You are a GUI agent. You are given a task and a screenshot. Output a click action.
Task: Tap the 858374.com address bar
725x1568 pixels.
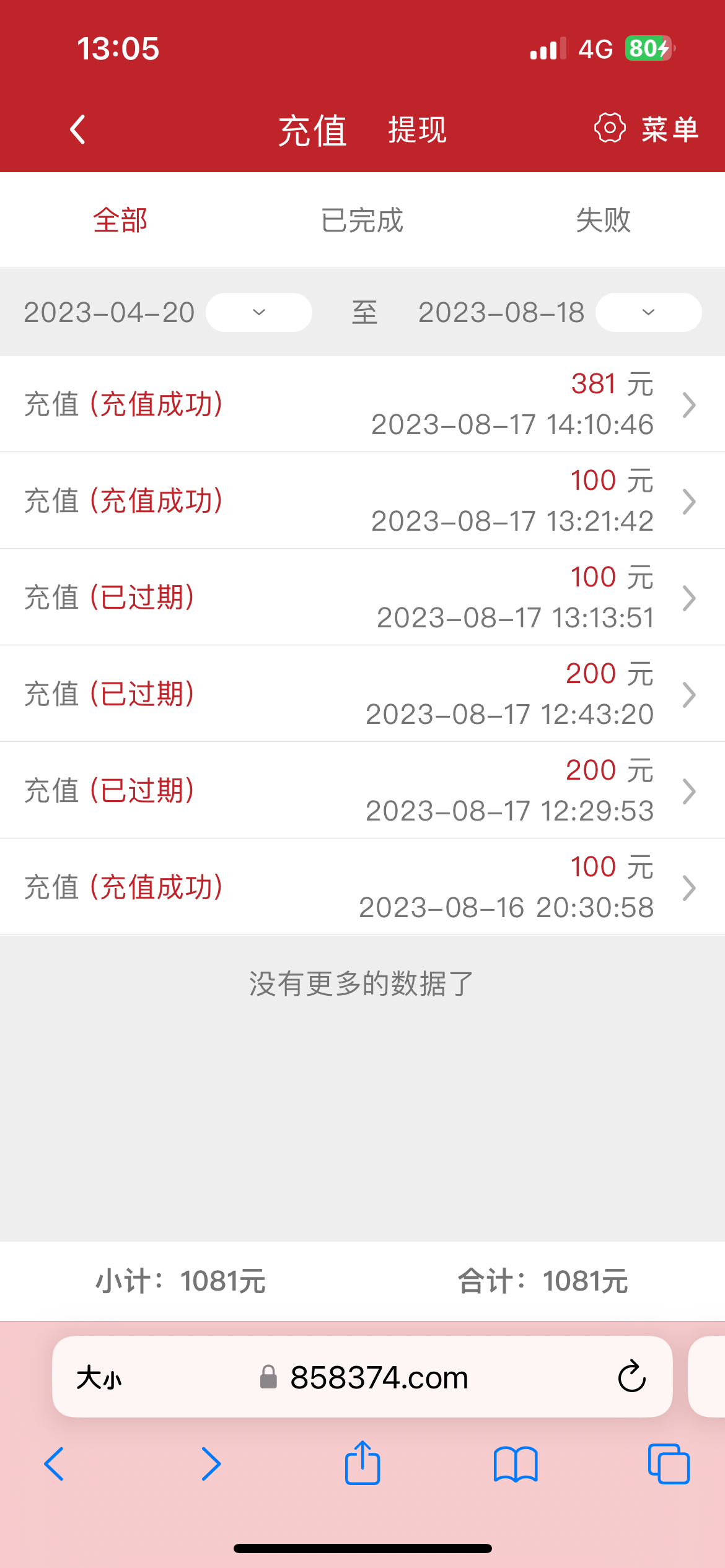[378, 1377]
